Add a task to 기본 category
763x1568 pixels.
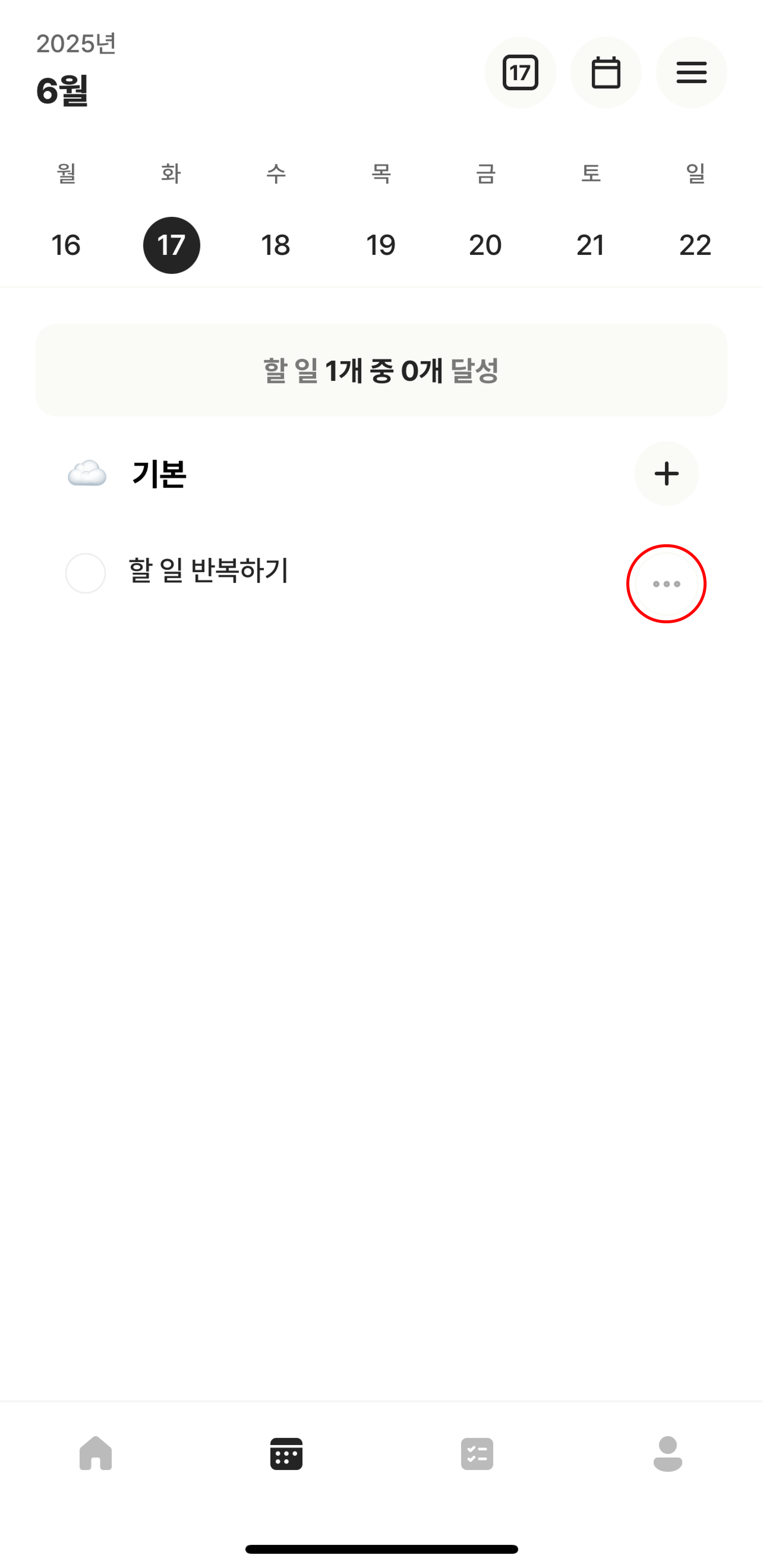tap(666, 473)
